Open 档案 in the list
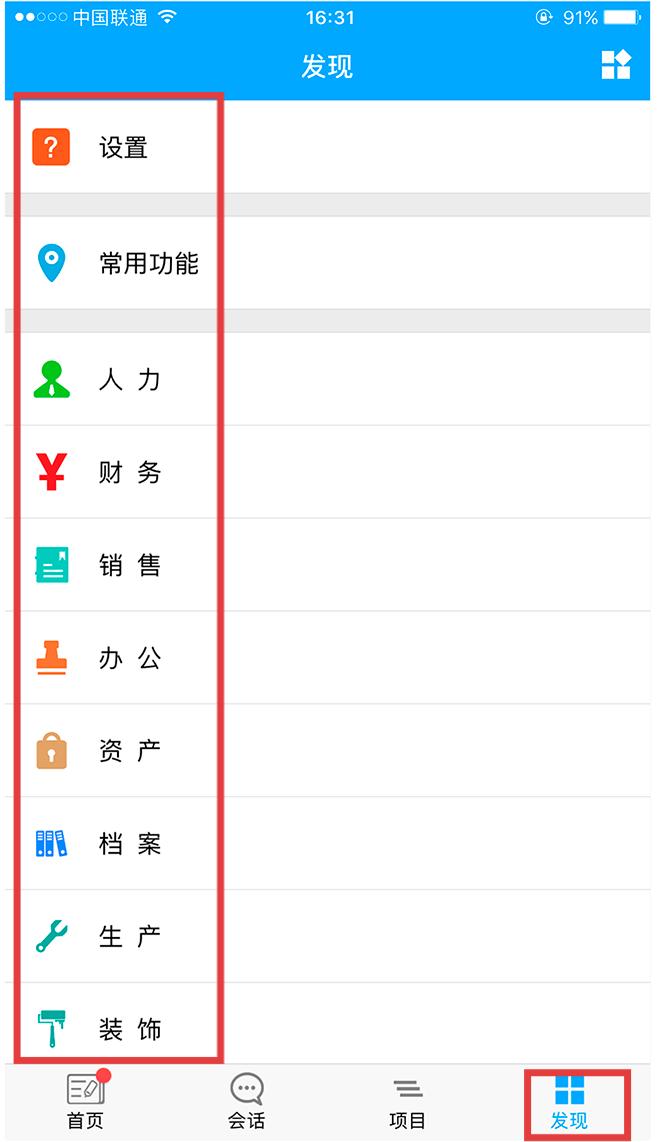The image size is (657, 1142). (328, 843)
